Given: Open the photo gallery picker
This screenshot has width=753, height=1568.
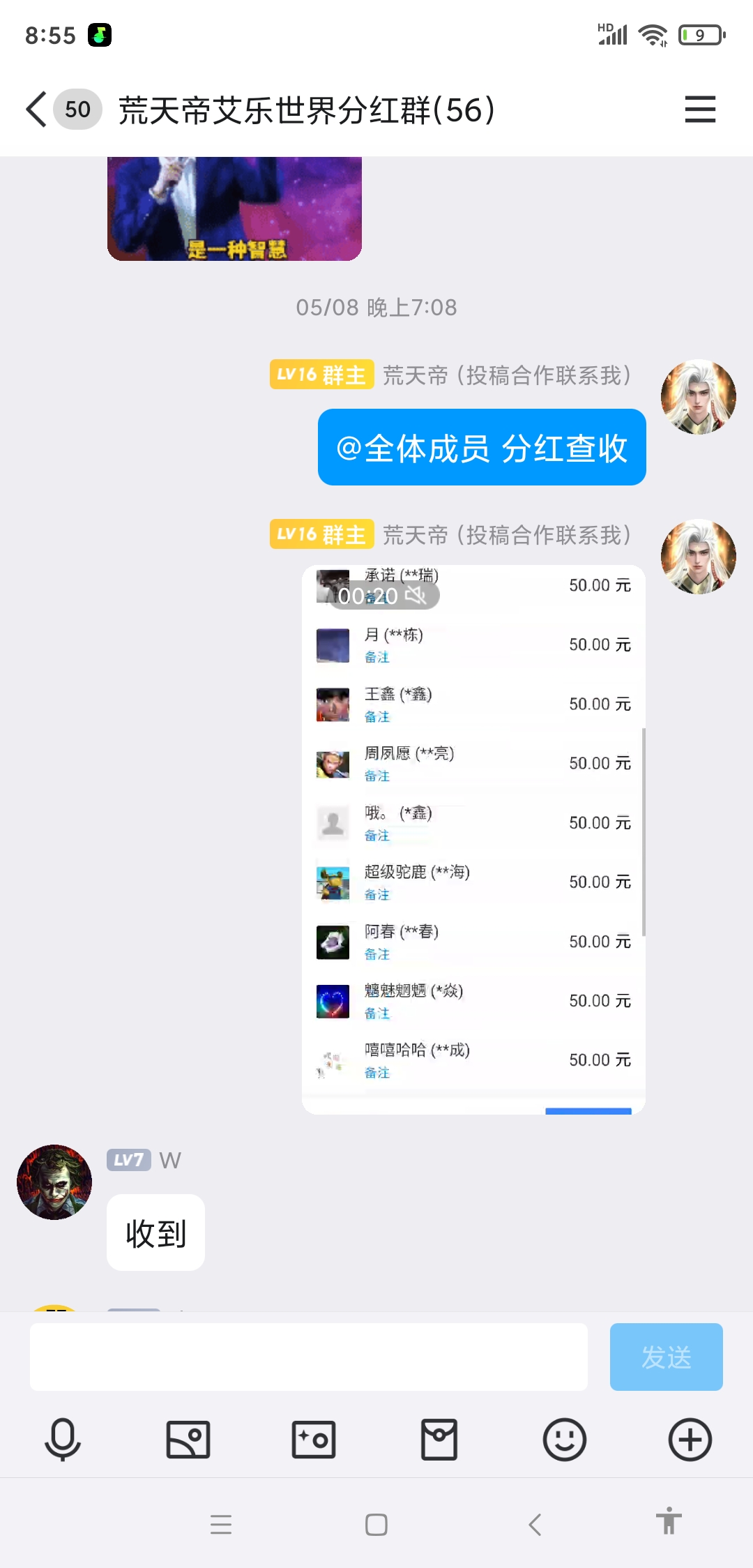Looking at the screenshot, I should pos(188,1440).
